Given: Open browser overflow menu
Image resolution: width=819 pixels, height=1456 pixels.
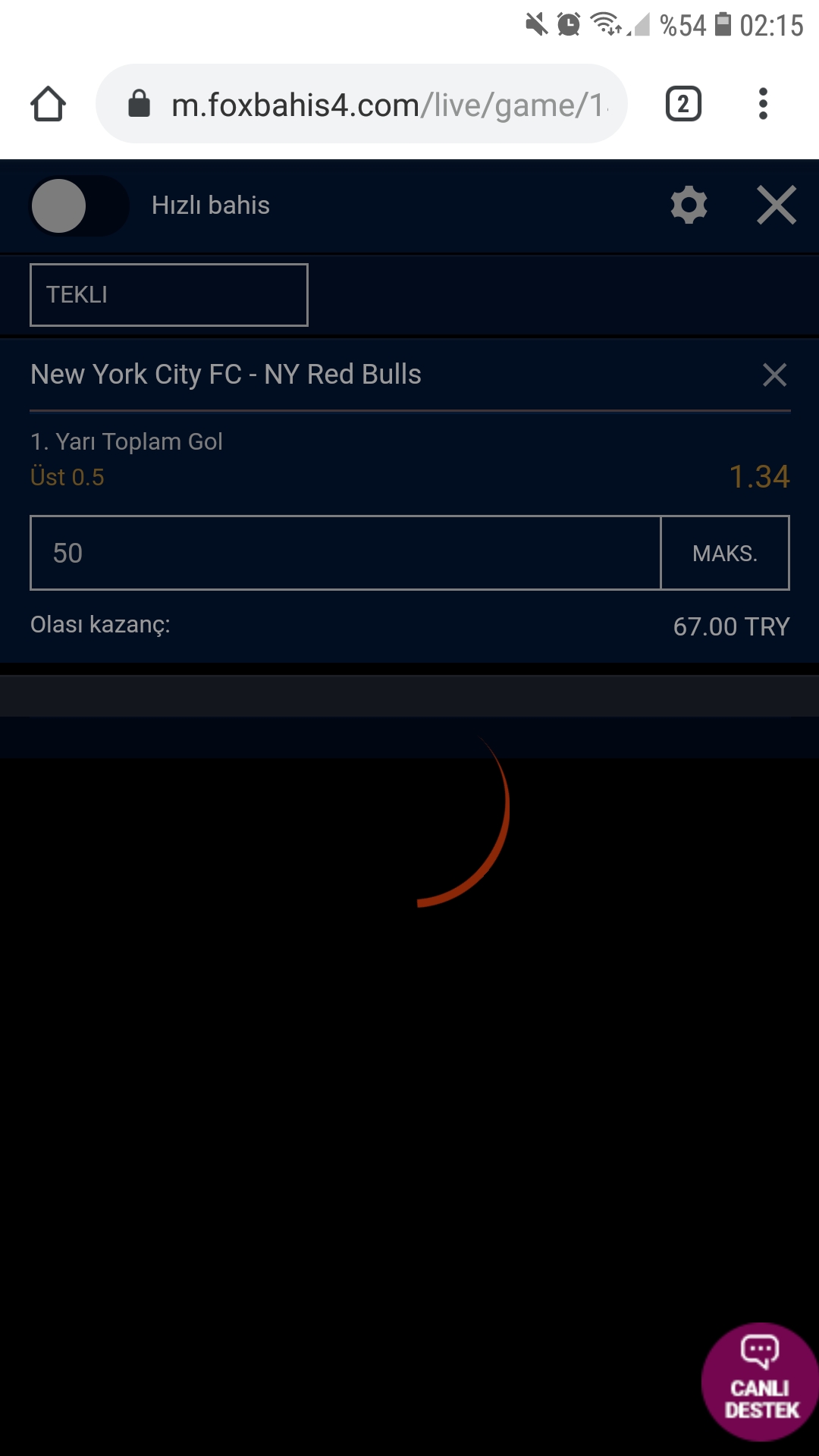Looking at the screenshot, I should click(x=763, y=104).
